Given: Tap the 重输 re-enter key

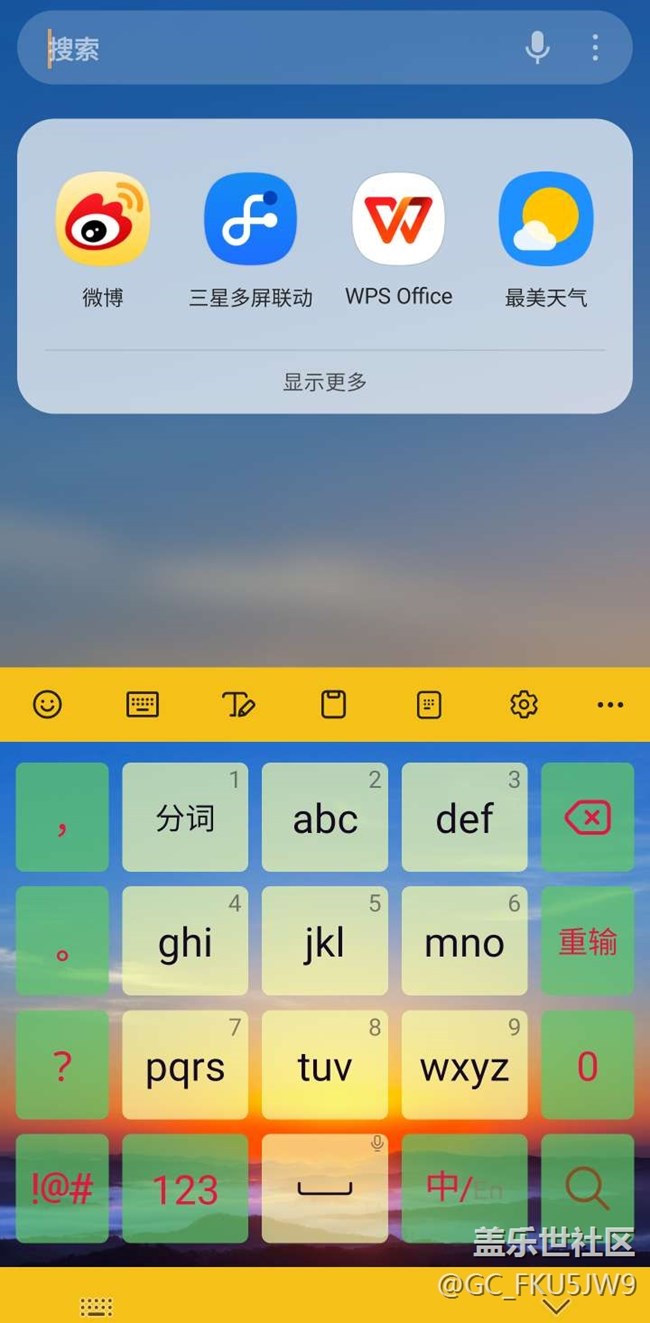Looking at the screenshot, I should tap(587, 941).
